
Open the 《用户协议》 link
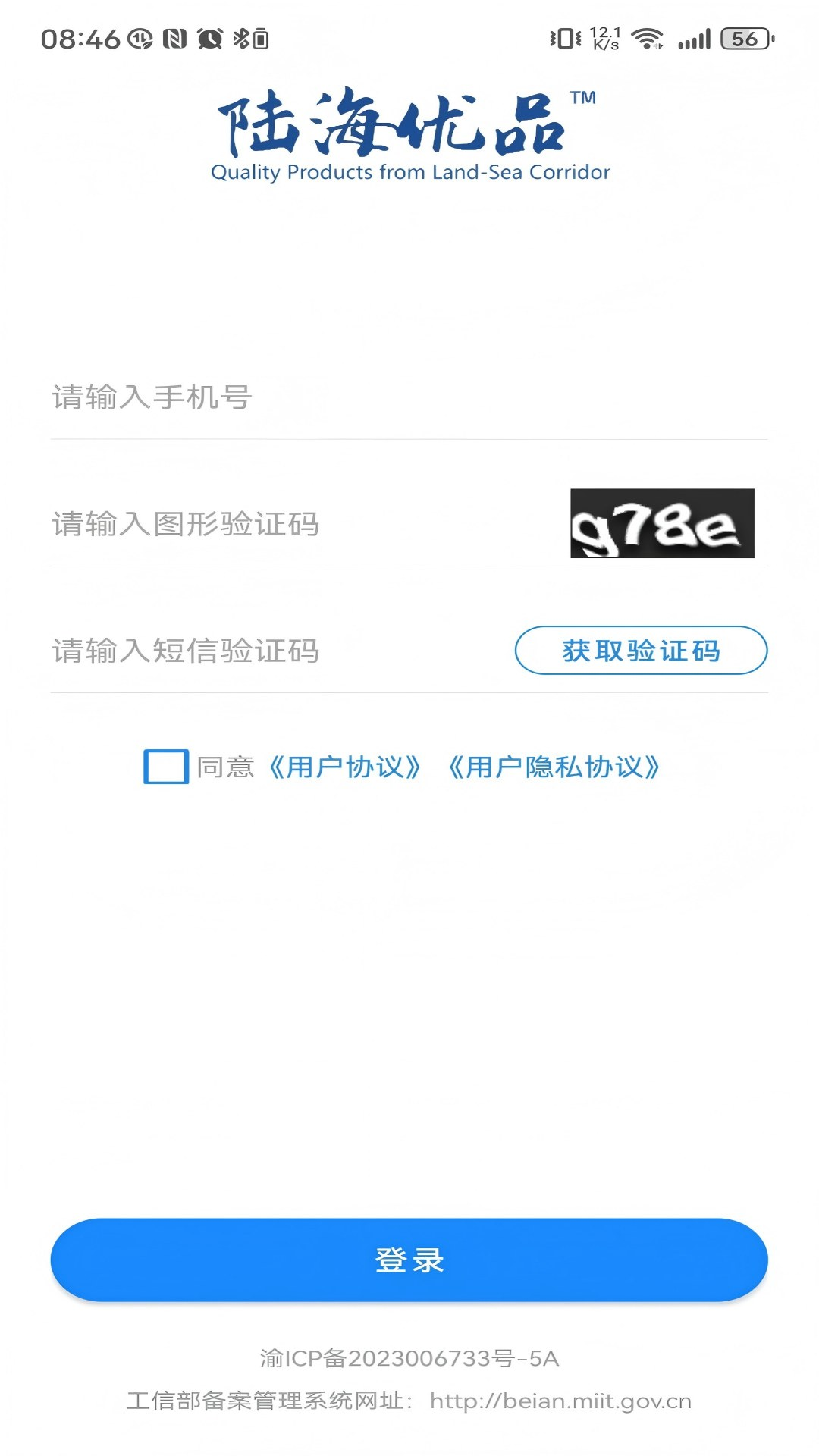tap(345, 767)
